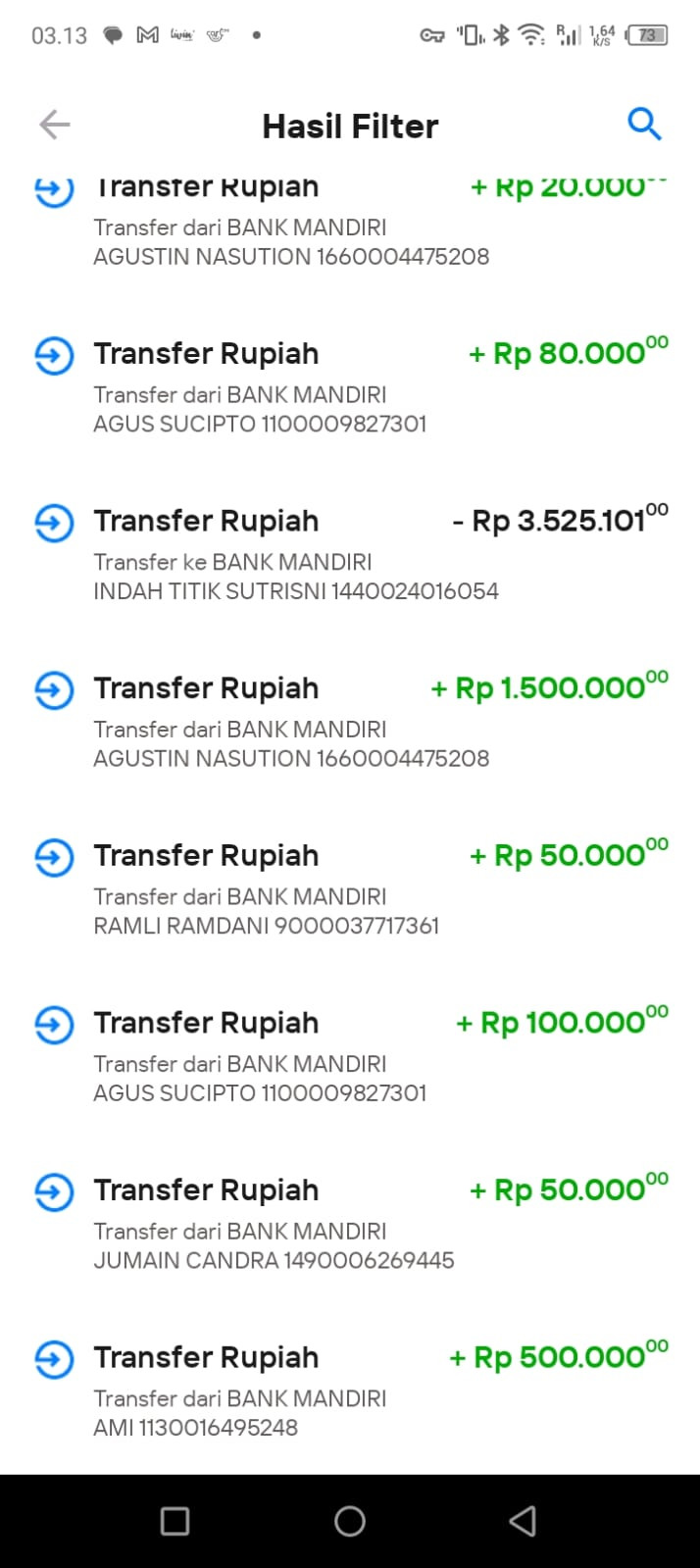Go back from Hasil Filter
This screenshot has width=700, height=1568.
point(55,125)
